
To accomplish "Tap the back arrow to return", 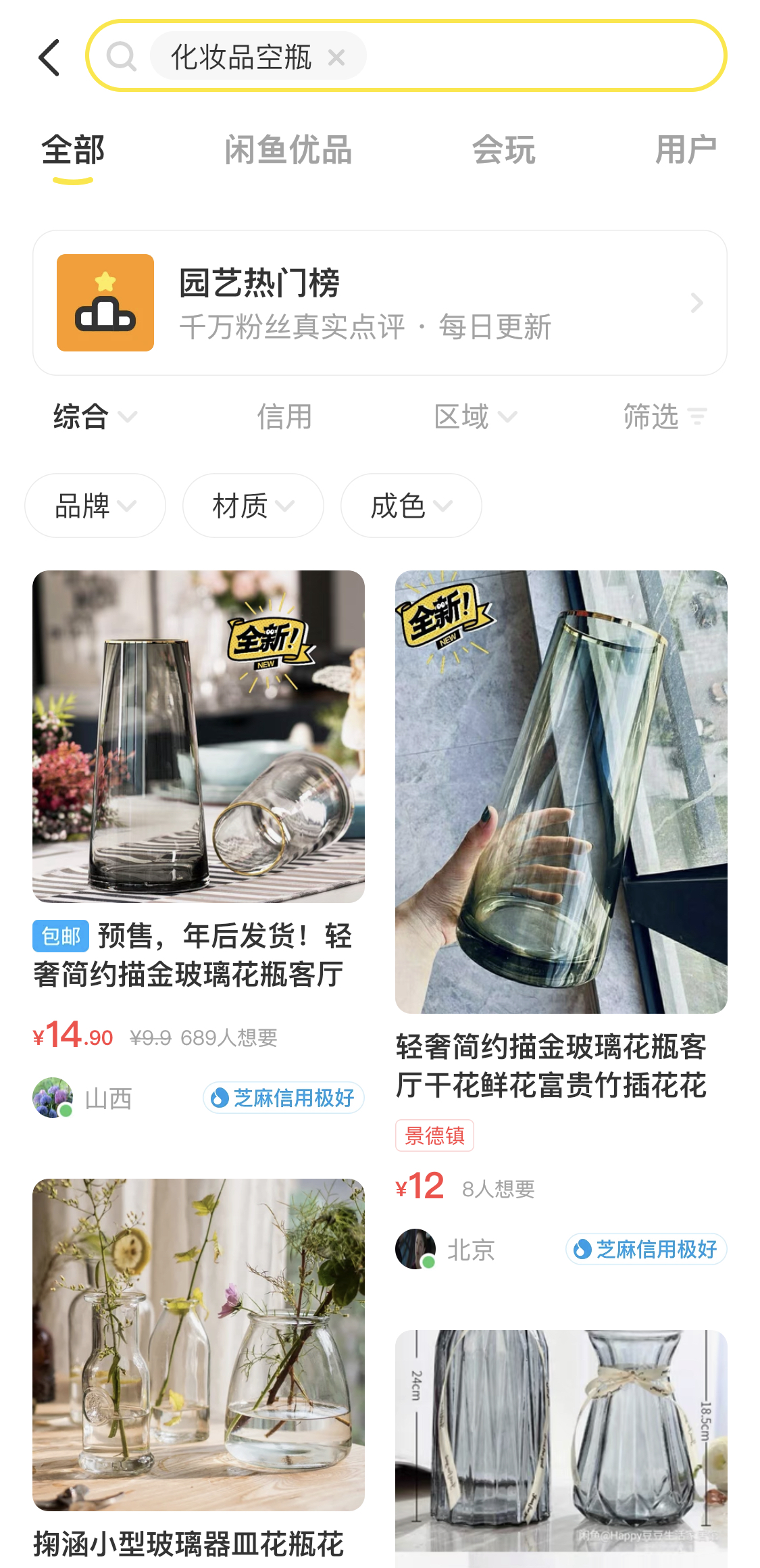I will point(49,57).
